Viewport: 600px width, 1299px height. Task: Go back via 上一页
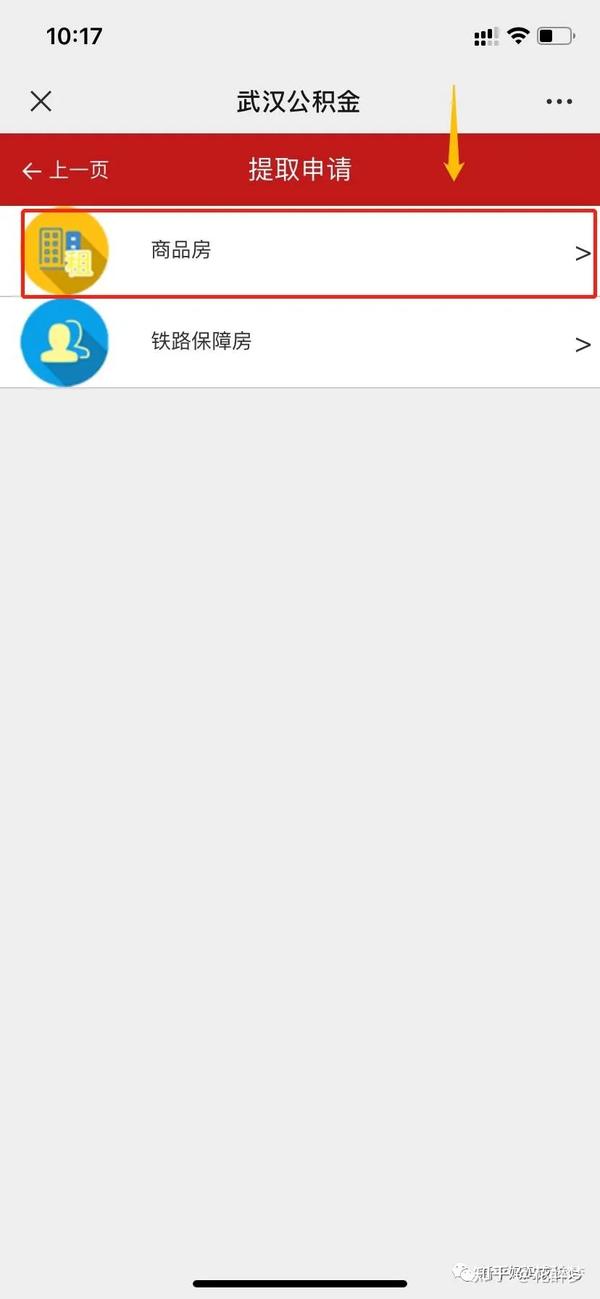tap(65, 170)
